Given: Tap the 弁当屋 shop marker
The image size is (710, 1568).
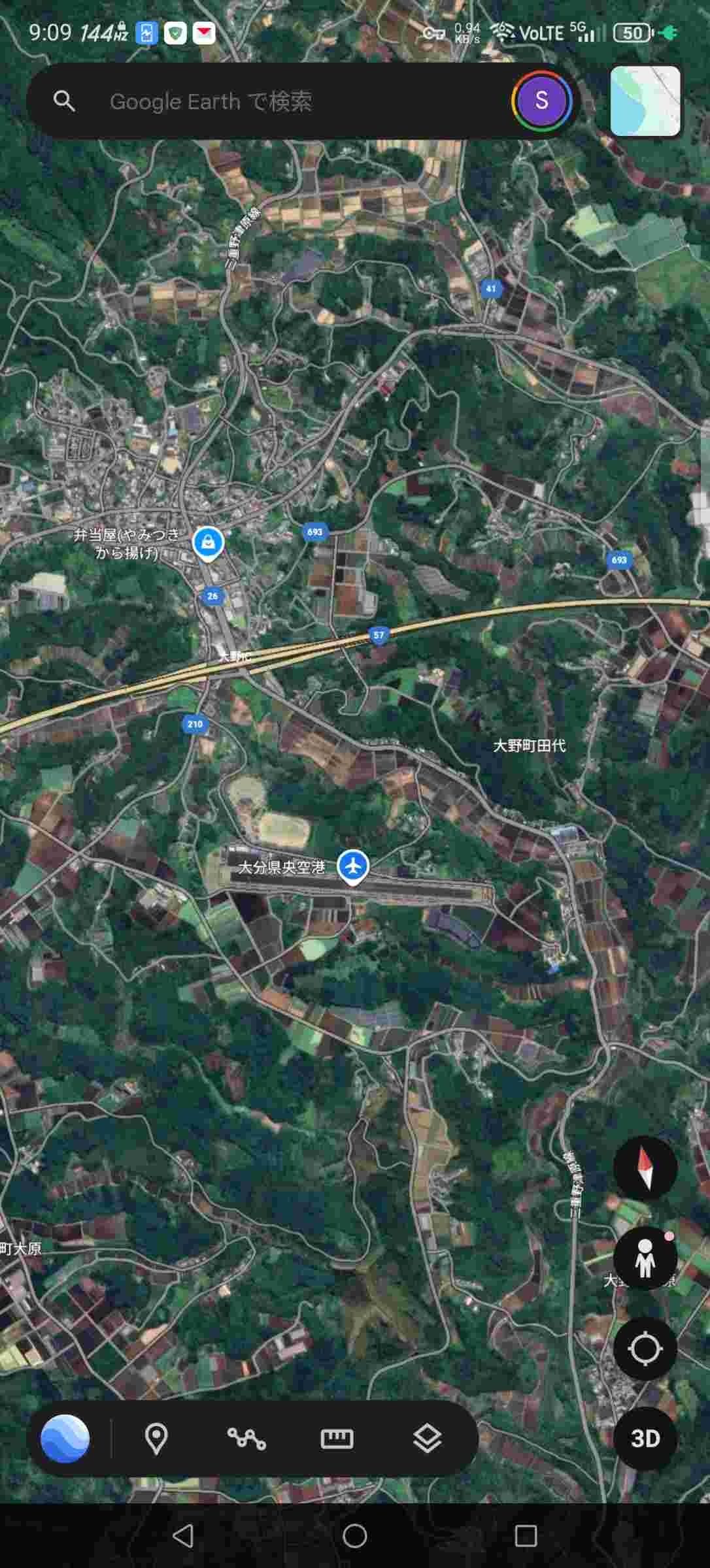Looking at the screenshot, I should (x=208, y=542).
